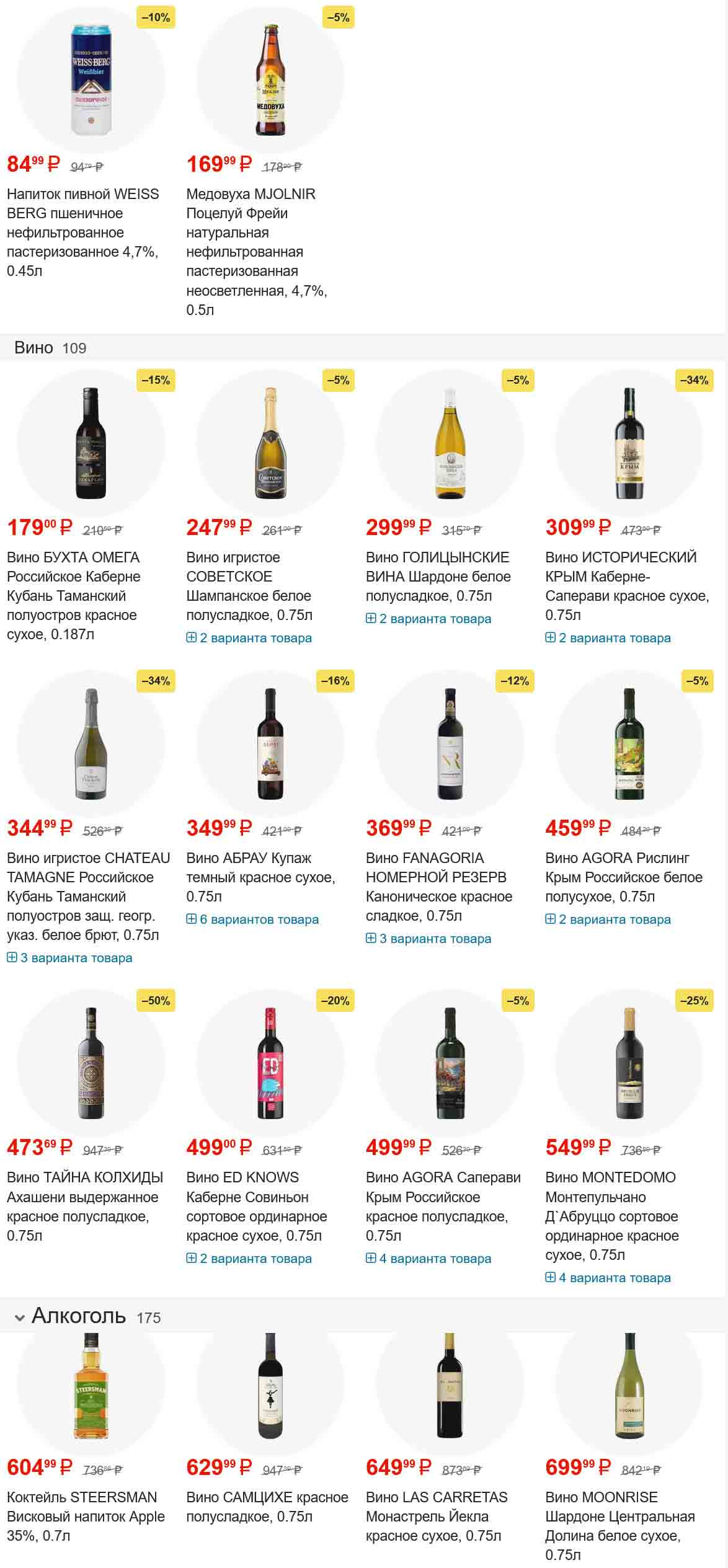Open the ИСТОРИЧЕСКИЙ КРЫМ Каберне-Саперави wine
This screenshot has height=1568, width=728.
click(x=626, y=585)
